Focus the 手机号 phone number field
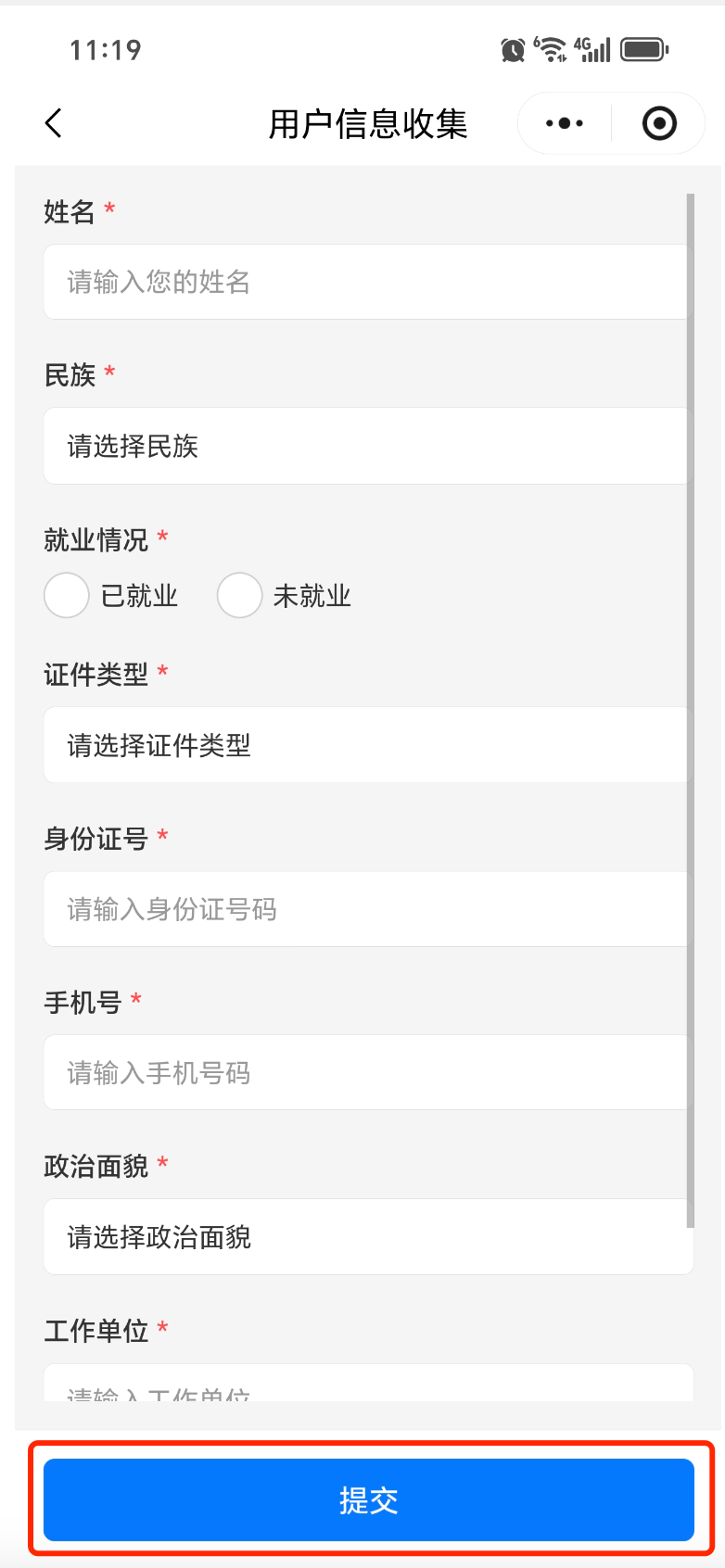Image resolution: width=725 pixels, height=1568 pixels. coord(368,1072)
